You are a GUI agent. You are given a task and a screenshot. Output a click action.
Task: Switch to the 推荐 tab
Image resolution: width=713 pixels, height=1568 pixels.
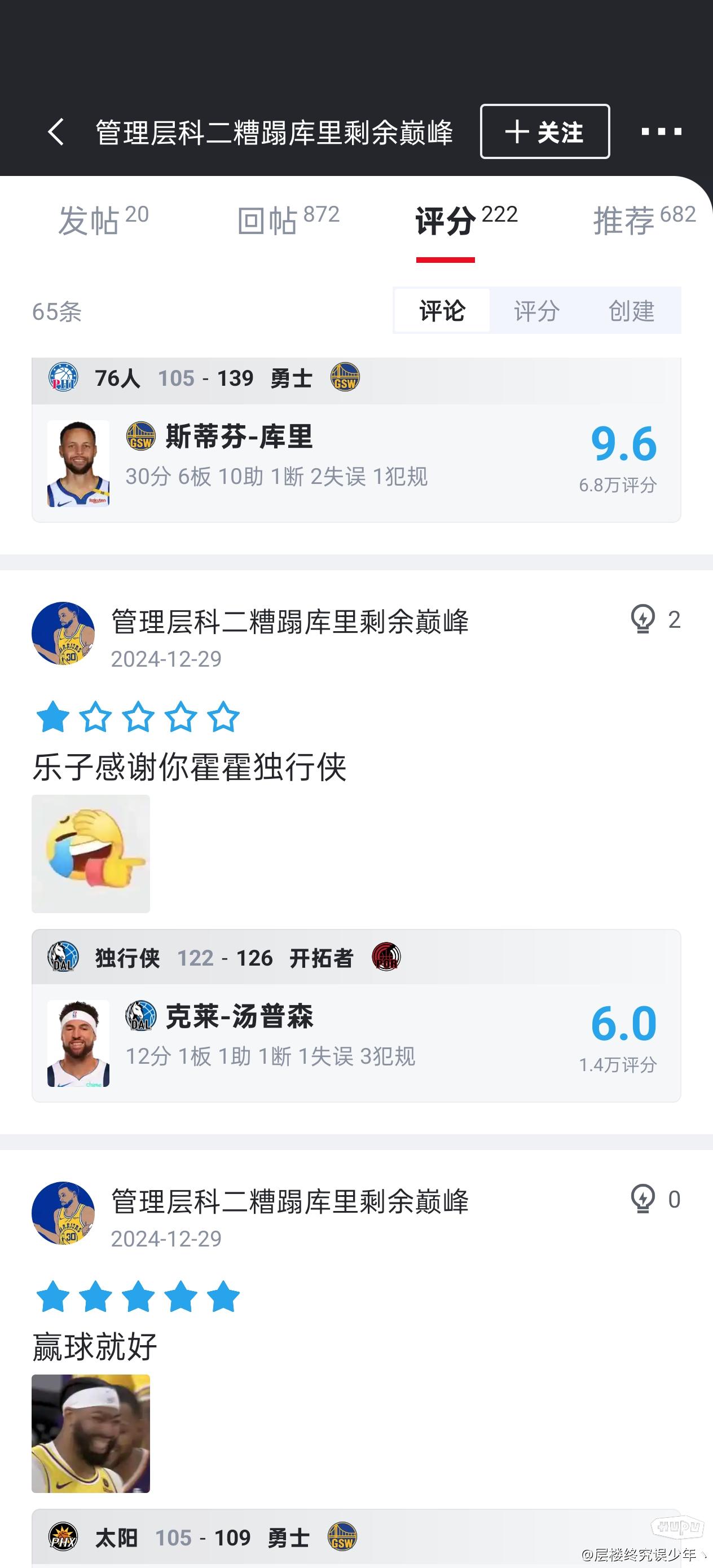644,220
